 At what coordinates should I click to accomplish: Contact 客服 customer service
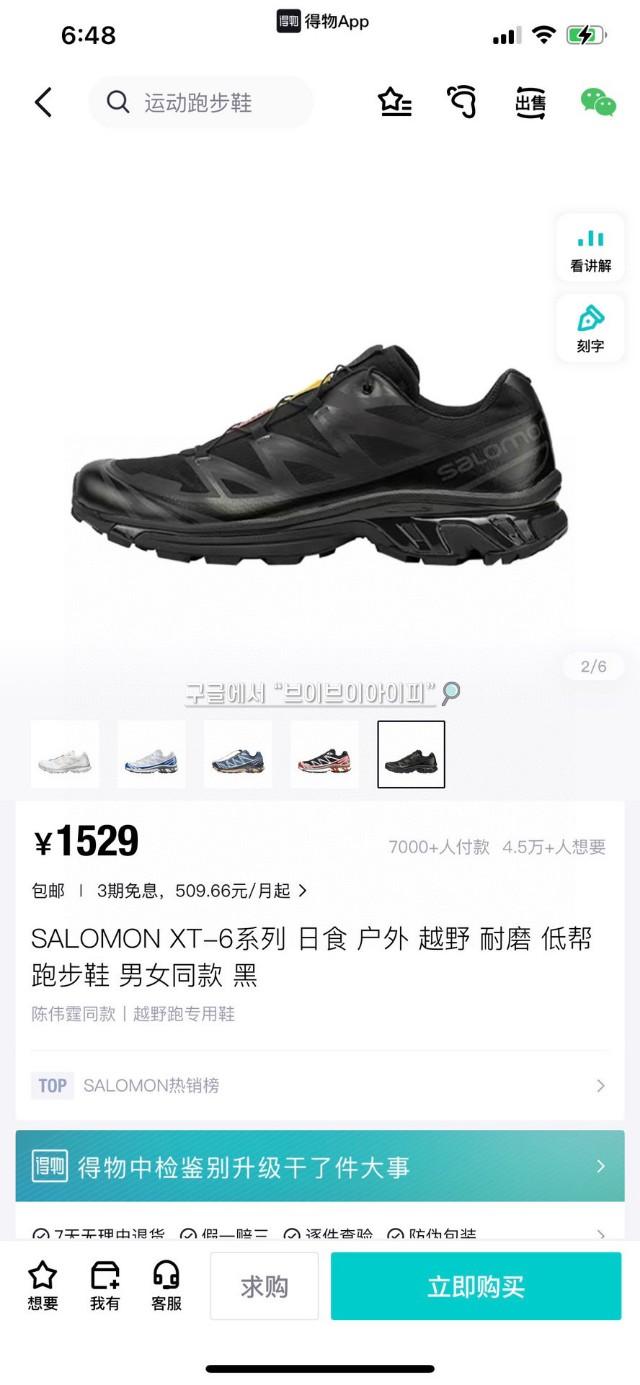pos(167,1286)
